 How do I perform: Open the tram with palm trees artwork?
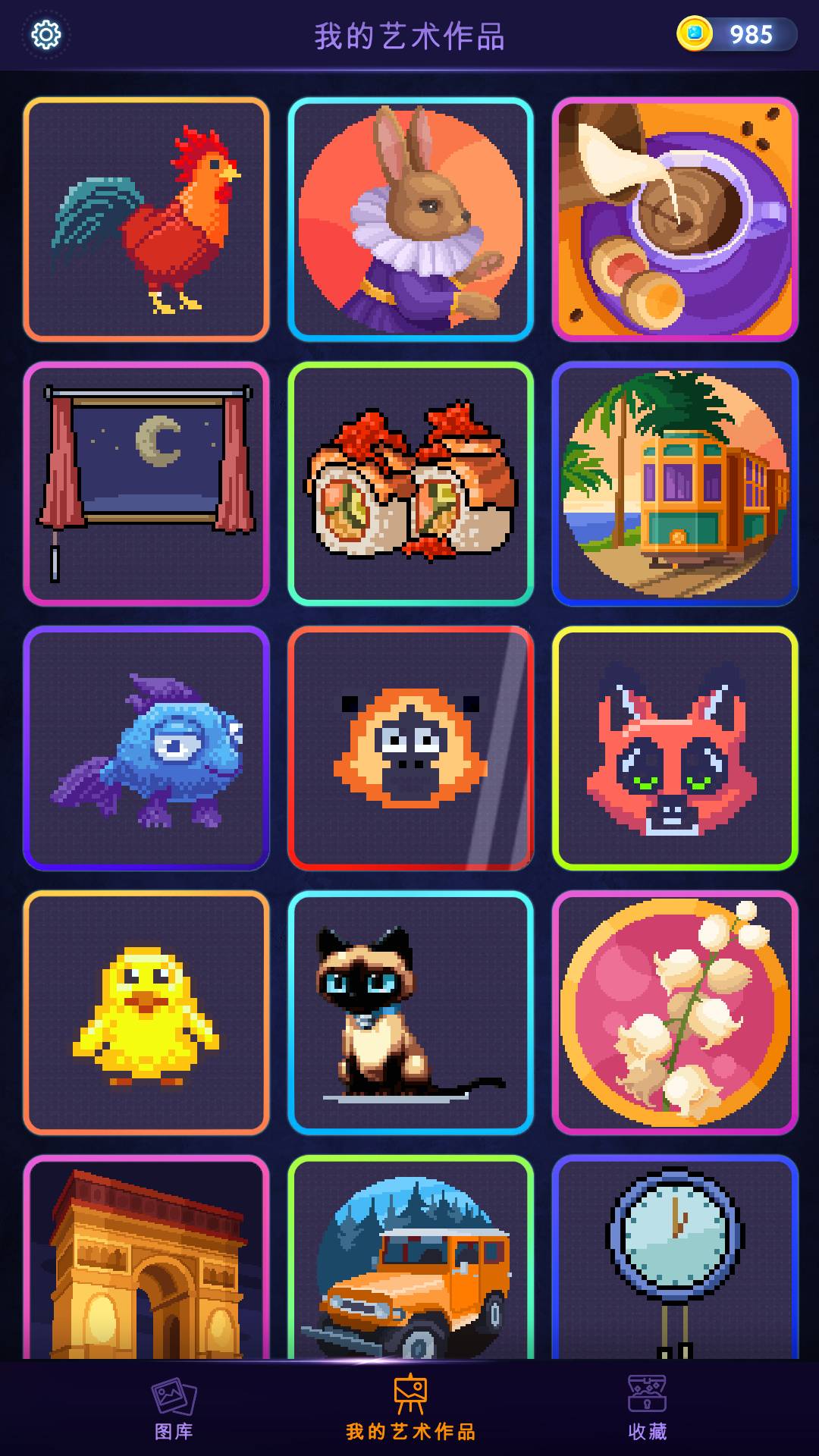675,484
